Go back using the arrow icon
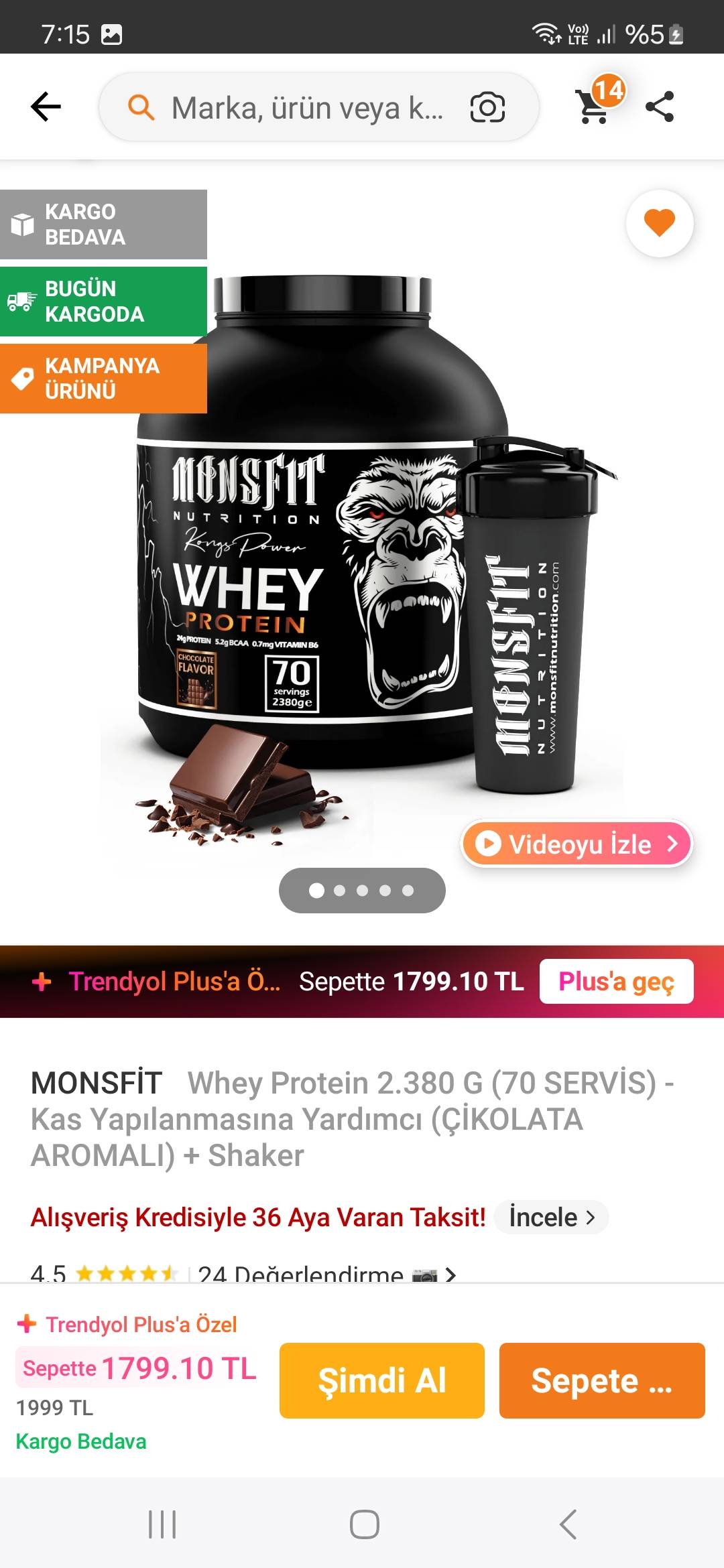This screenshot has width=724, height=1568. click(46, 107)
